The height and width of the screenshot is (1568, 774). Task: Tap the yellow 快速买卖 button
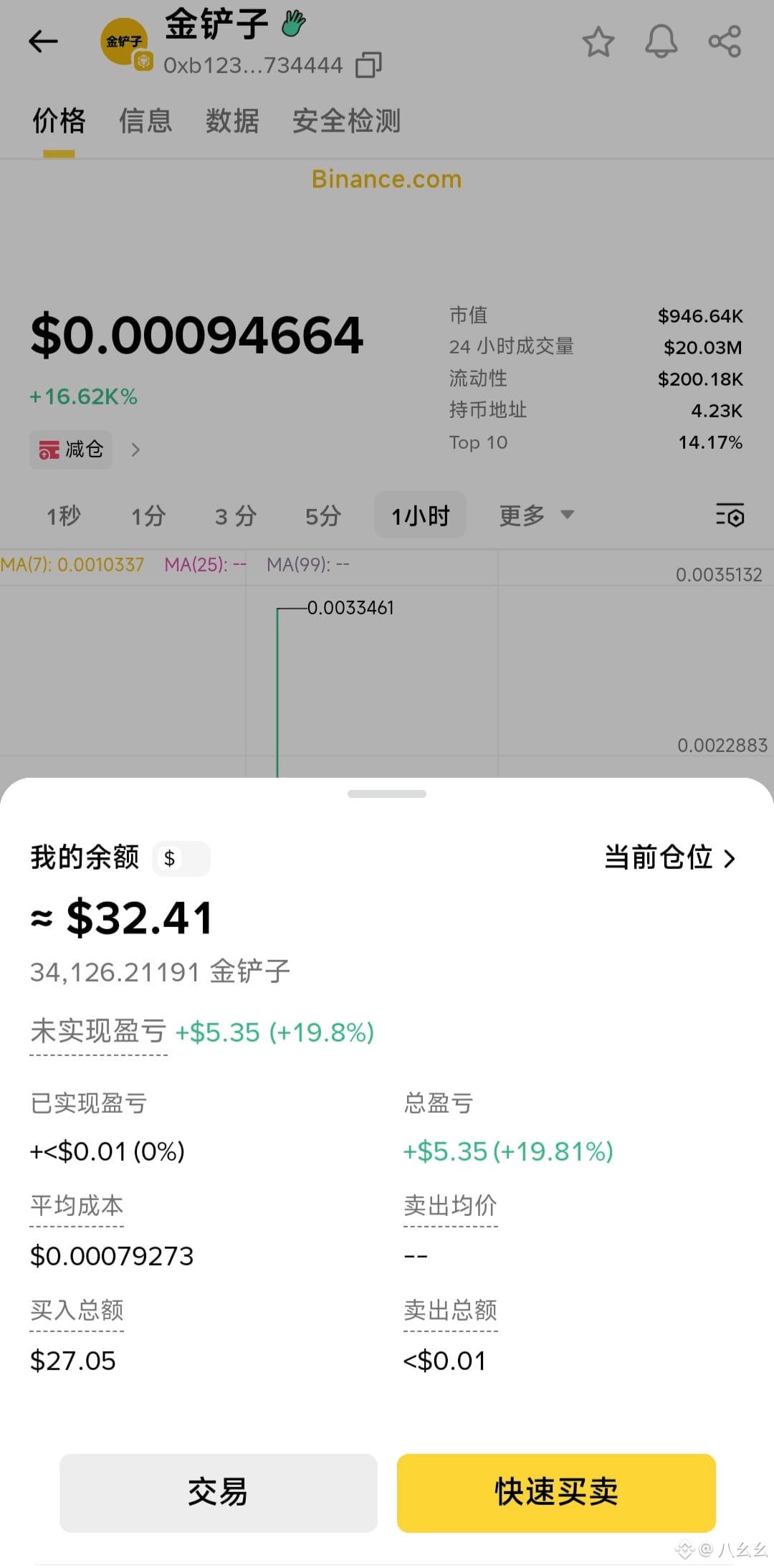(556, 1492)
